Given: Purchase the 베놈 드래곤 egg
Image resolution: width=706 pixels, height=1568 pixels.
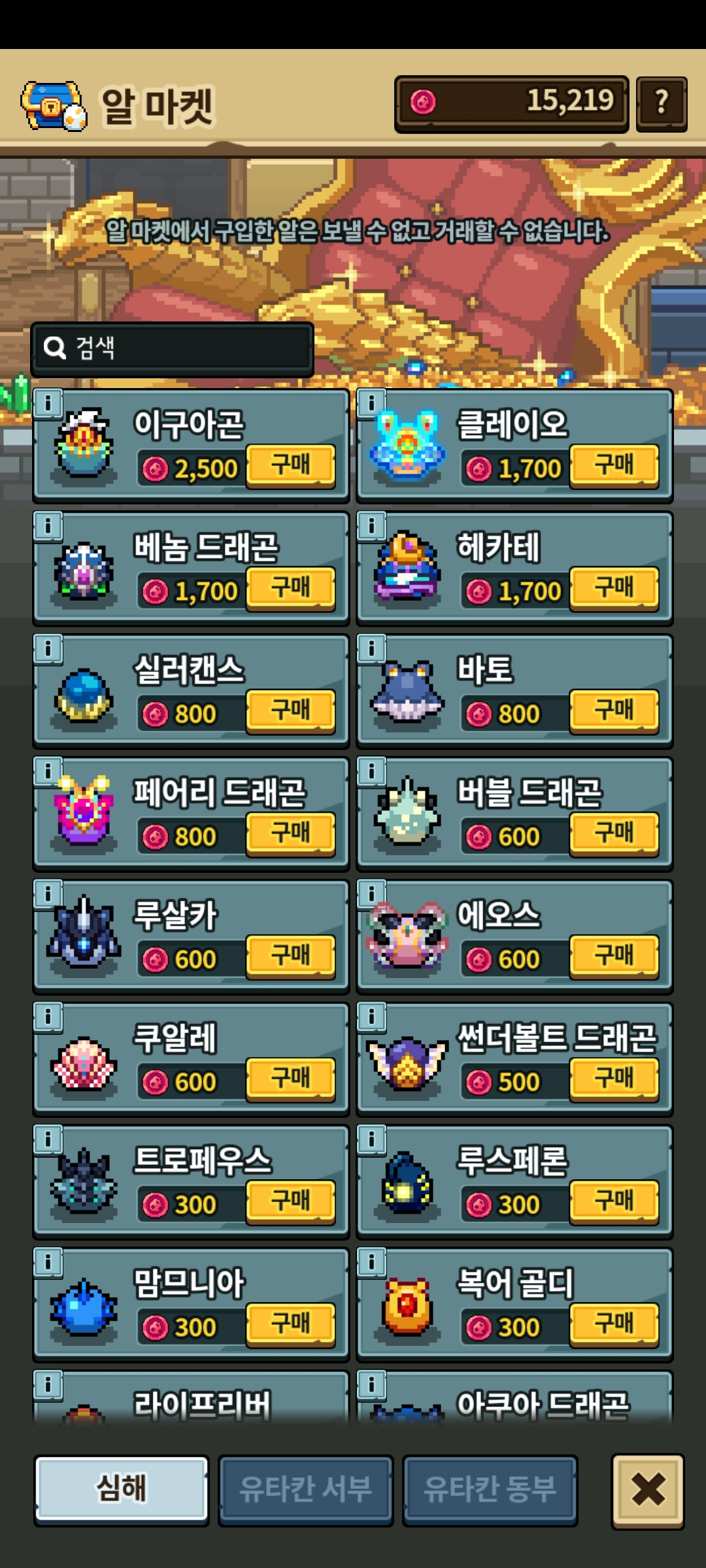Looking at the screenshot, I should pyautogui.click(x=290, y=588).
